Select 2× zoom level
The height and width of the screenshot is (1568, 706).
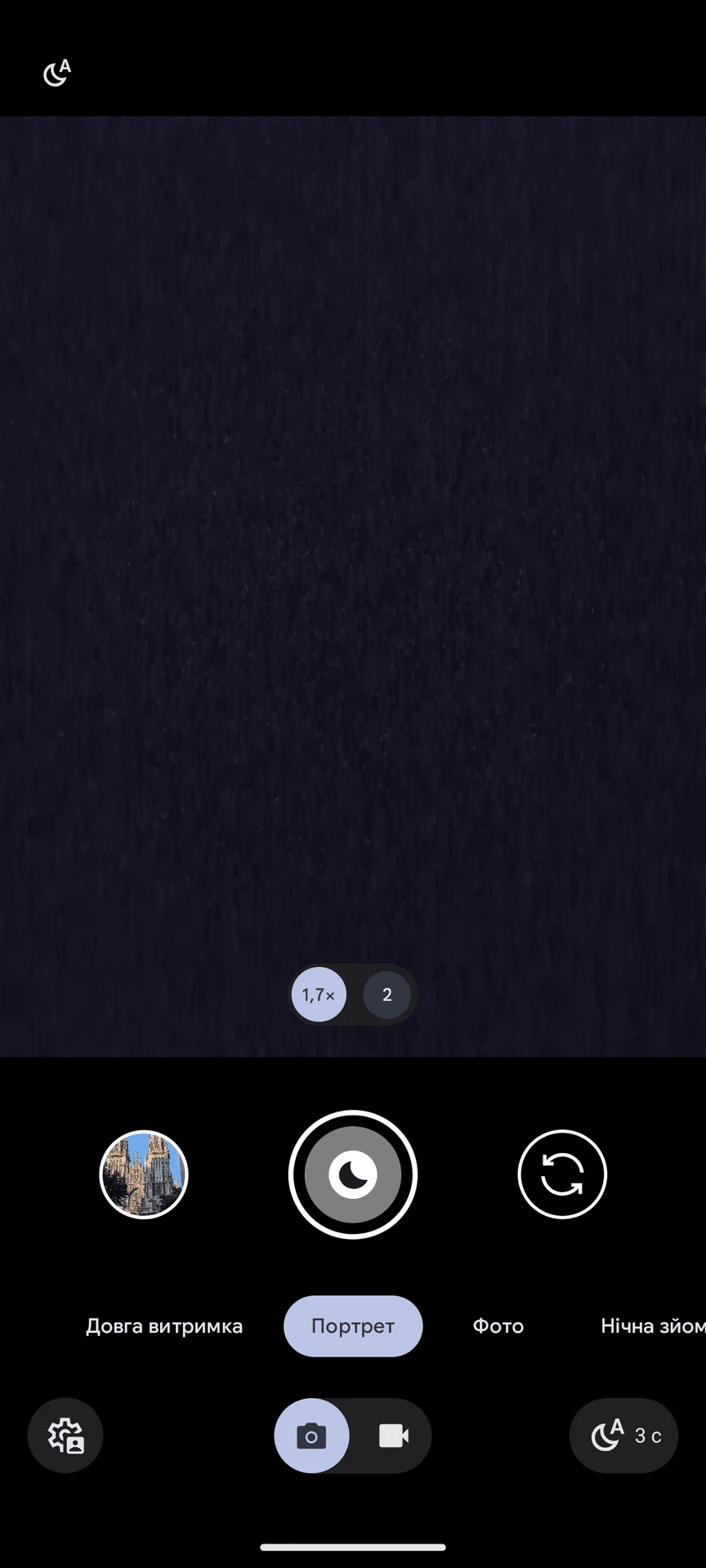pyautogui.click(x=387, y=995)
